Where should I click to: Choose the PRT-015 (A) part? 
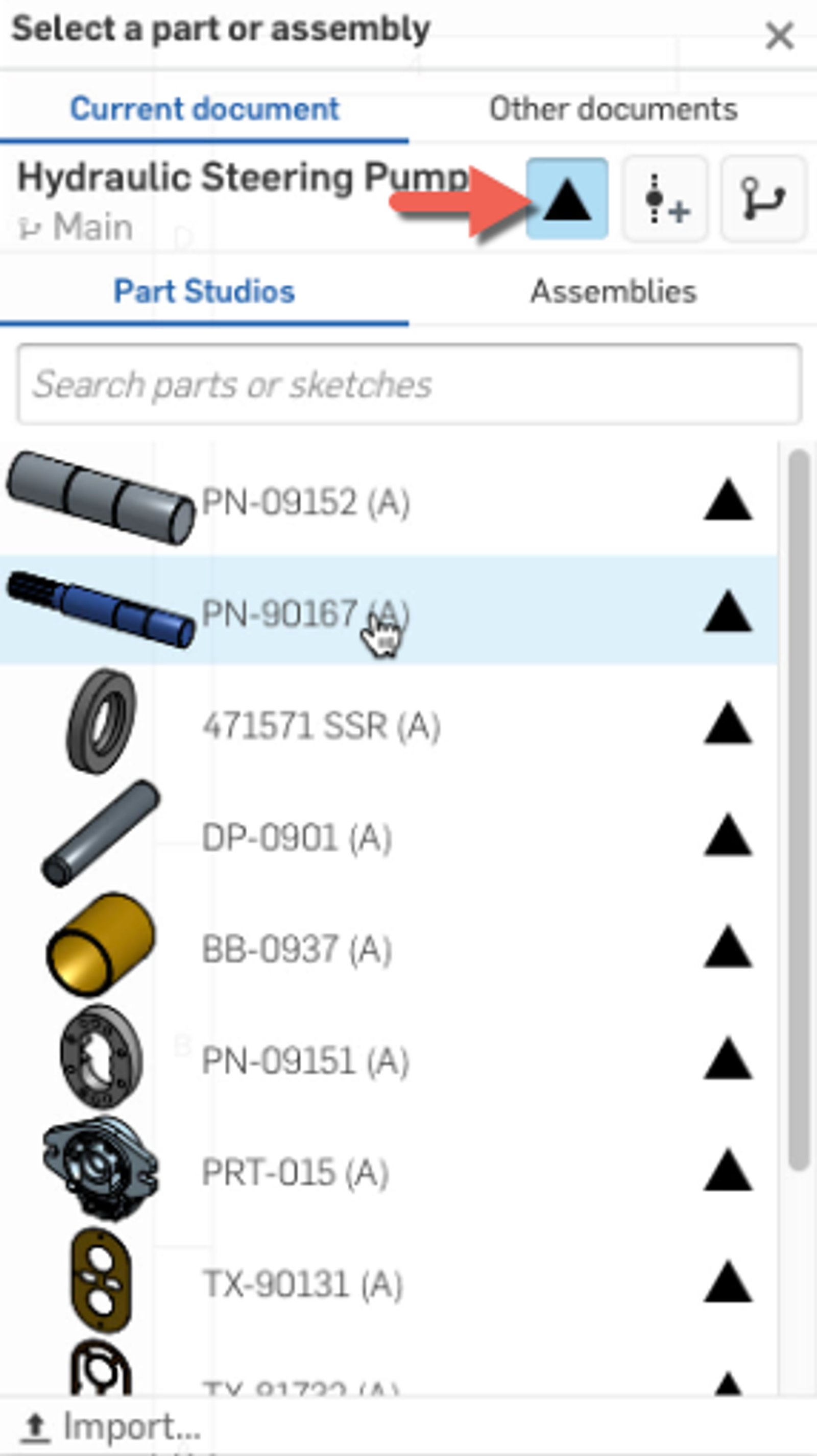coord(295,1172)
